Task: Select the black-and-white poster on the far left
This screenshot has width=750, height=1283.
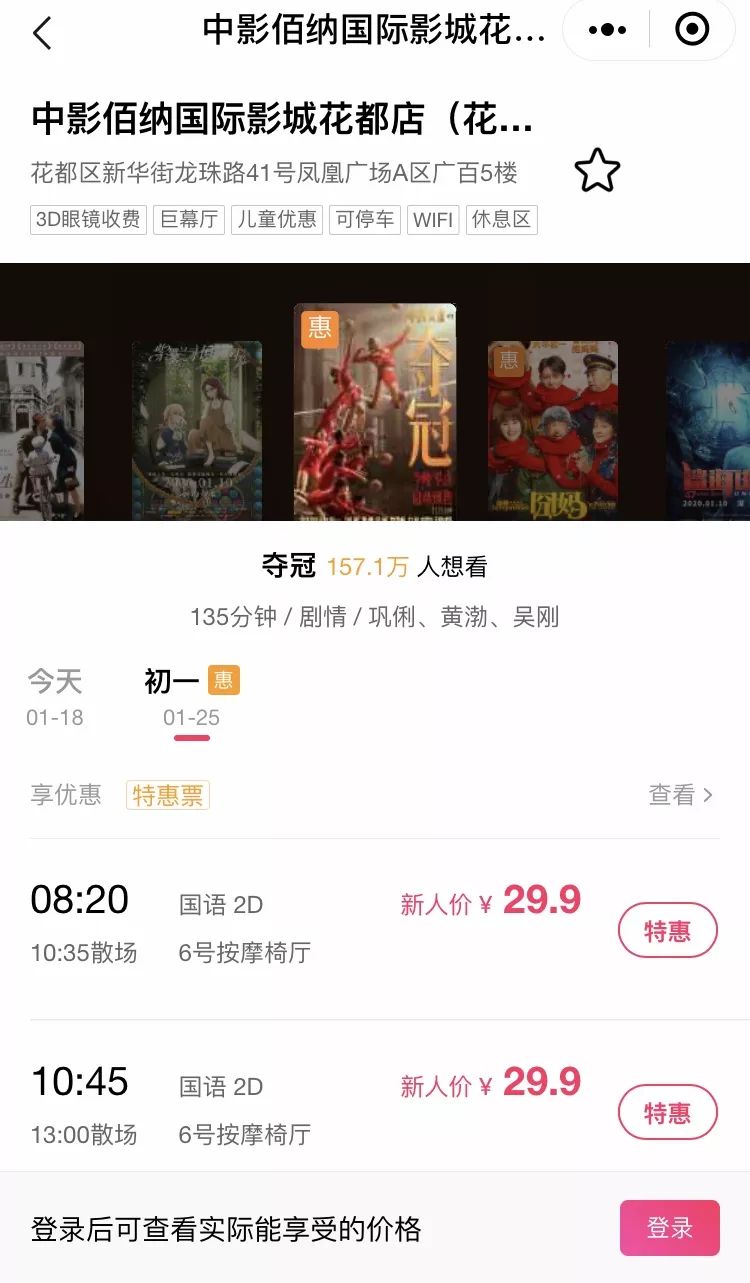Action: [40, 430]
